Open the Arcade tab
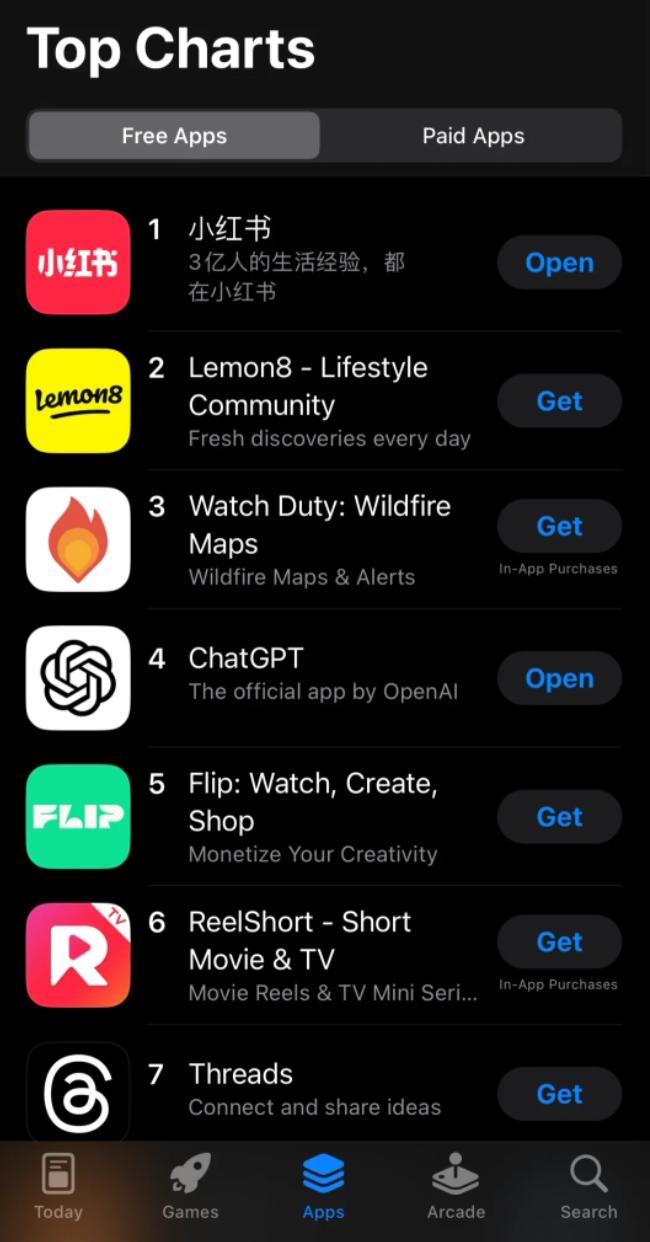Screen dimensions: 650x1242 point(456,1187)
